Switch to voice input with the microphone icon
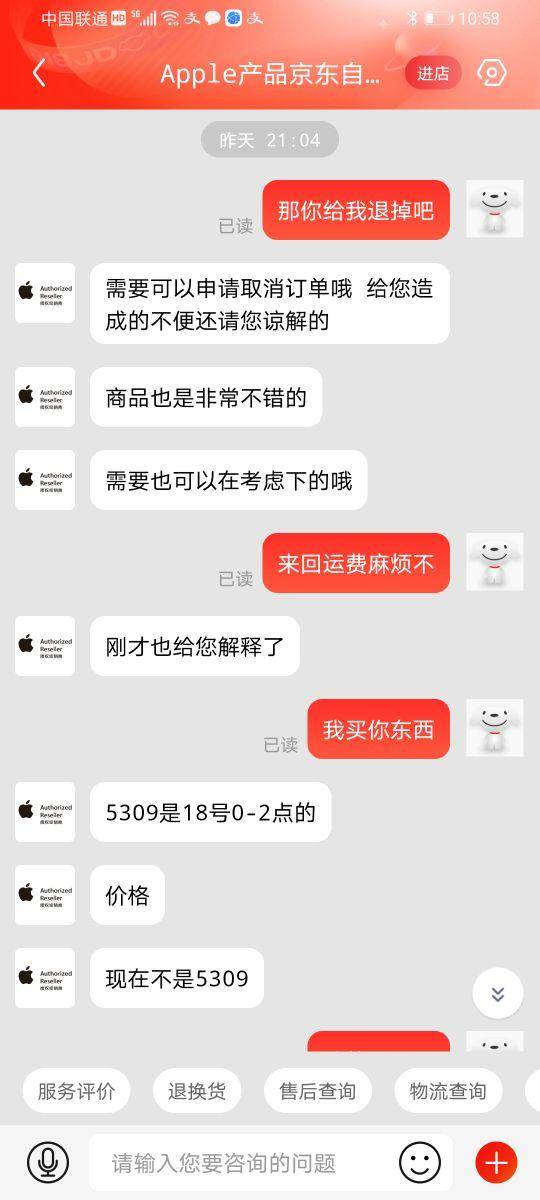The width and height of the screenshot is (540, 1200). click(x=47, y=1163)
